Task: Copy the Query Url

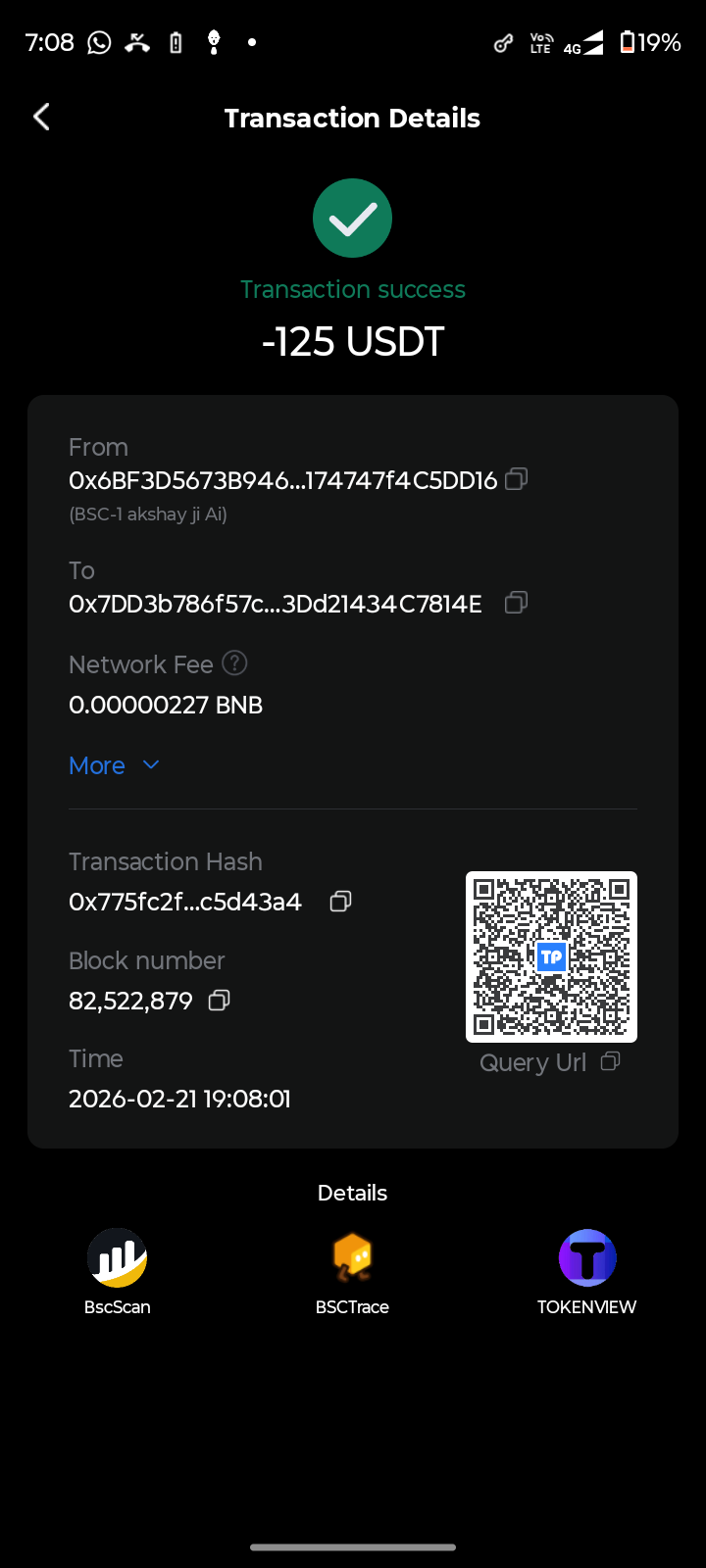Action: point(610,1061)
